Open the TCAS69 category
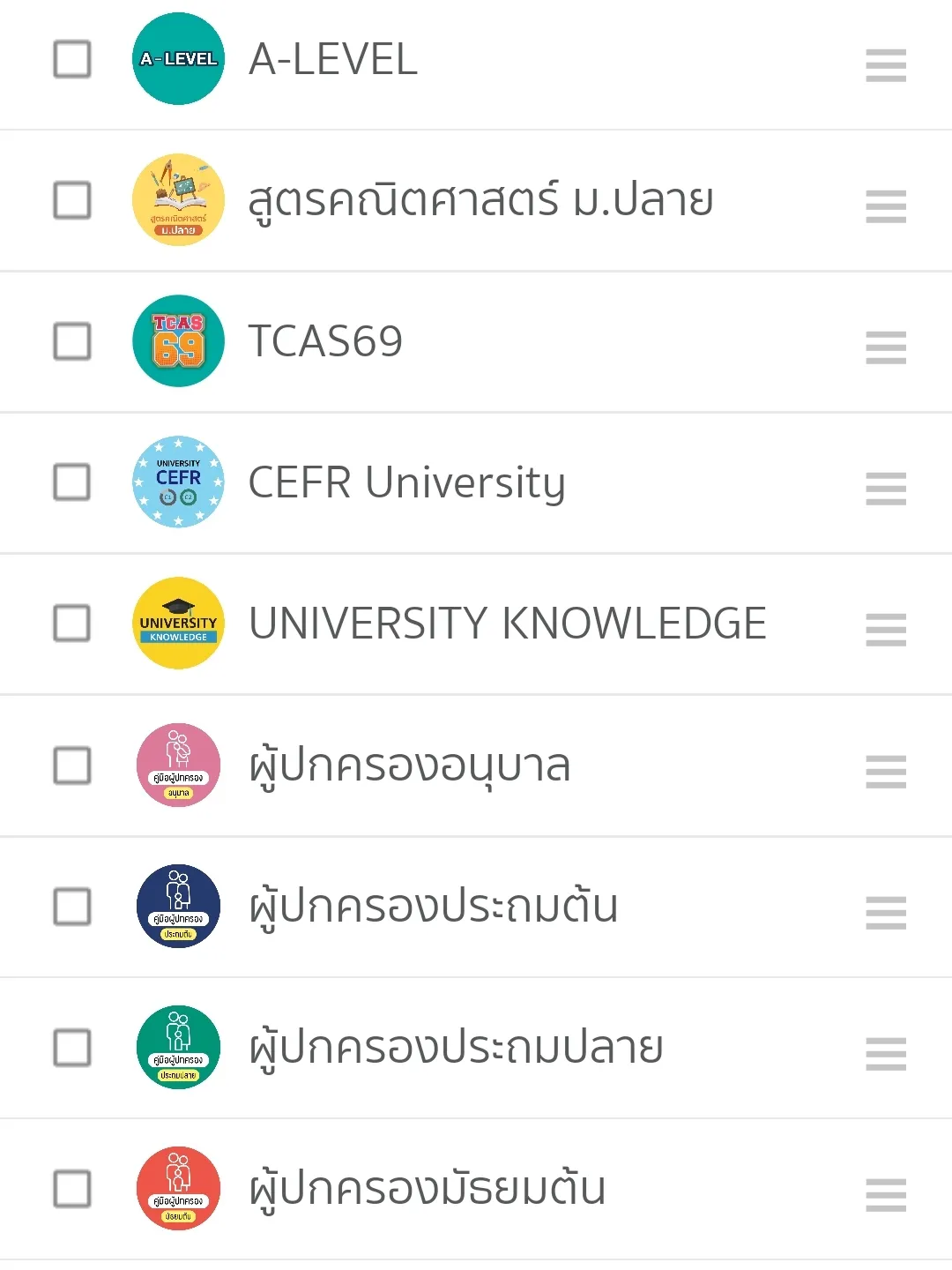Image resolution: width=952 pixels, height=1270 pixels. [x=325, y=341]
